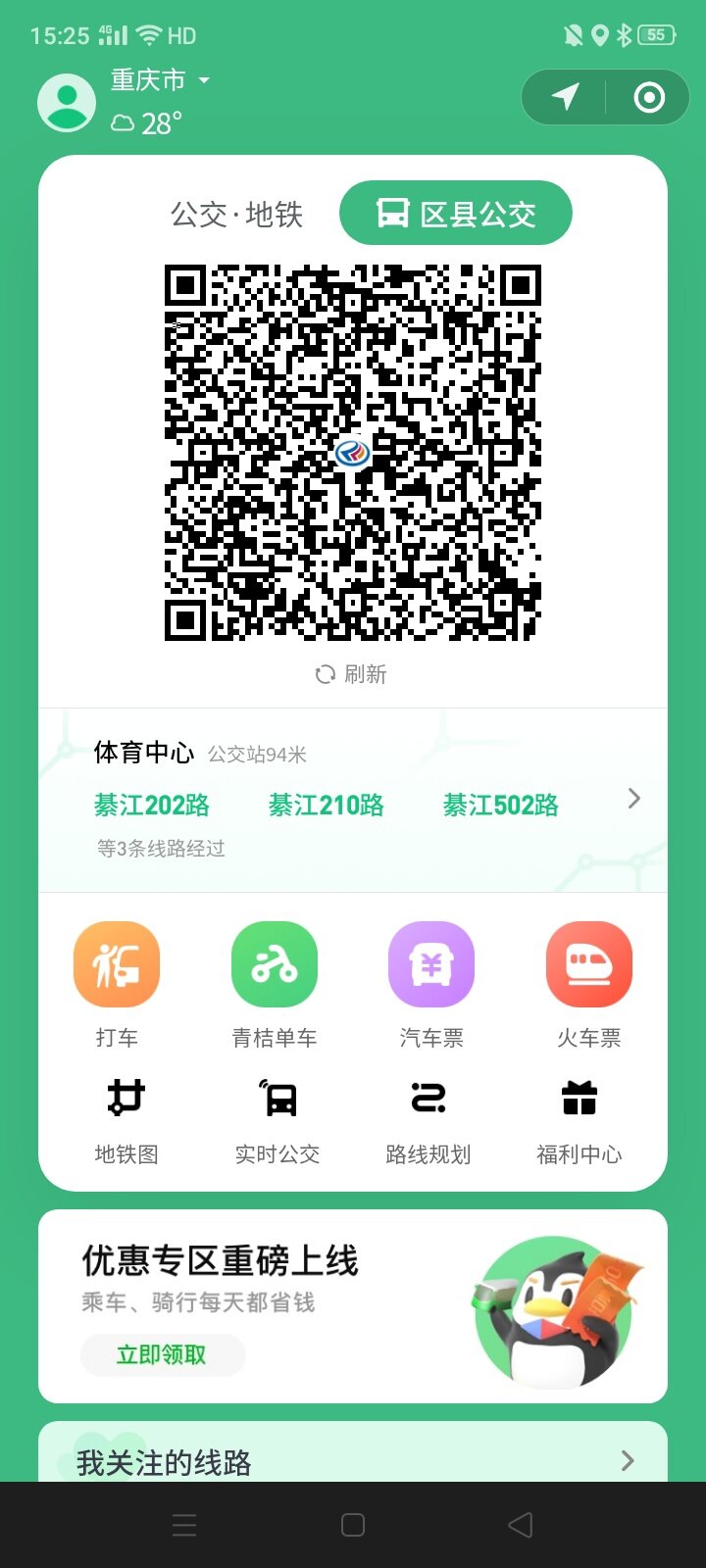This screenshot has width=706, height=1568.
Task: Open bus line 綦江210路
Action: 327,806
